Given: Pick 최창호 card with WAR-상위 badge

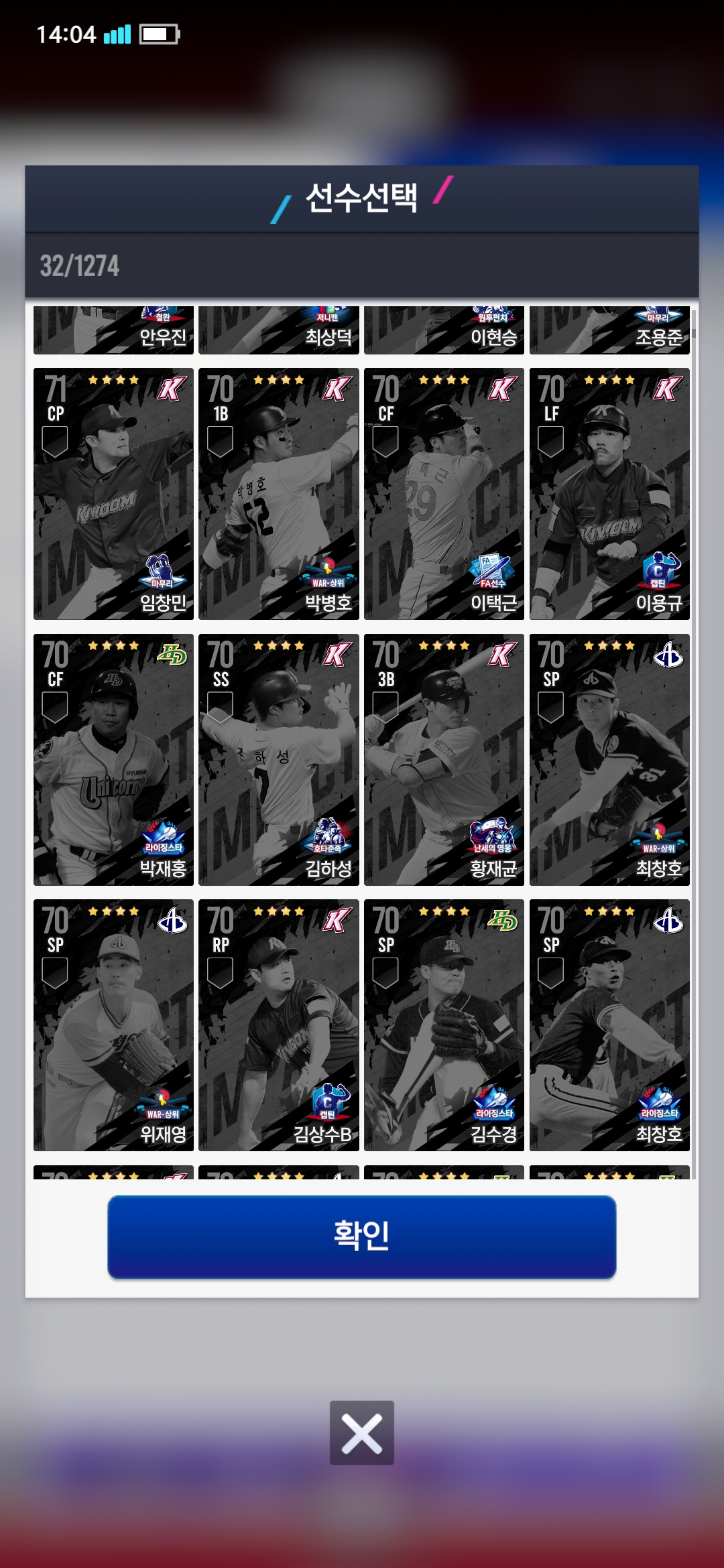Looking at the screenshot, I should pyautogui.click(x=609, y=759).
